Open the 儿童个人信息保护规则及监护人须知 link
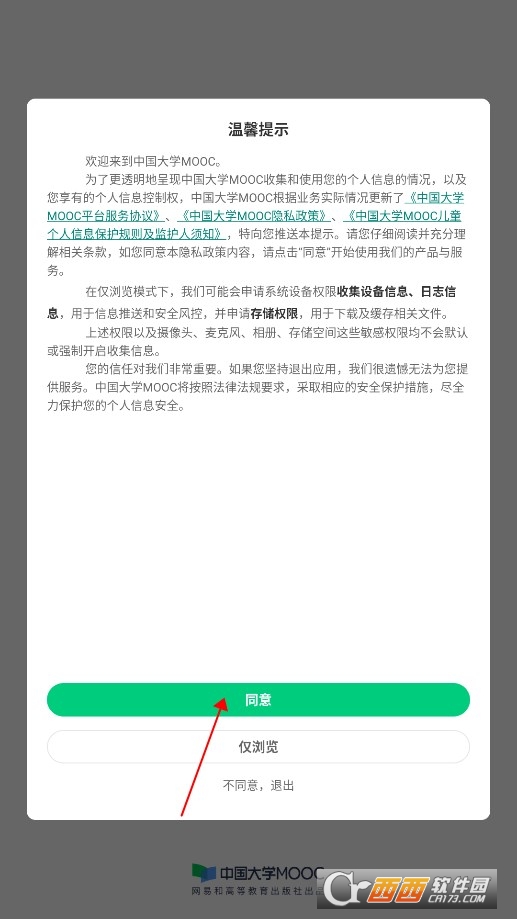The image size is (517, 919). pos(136,234)
